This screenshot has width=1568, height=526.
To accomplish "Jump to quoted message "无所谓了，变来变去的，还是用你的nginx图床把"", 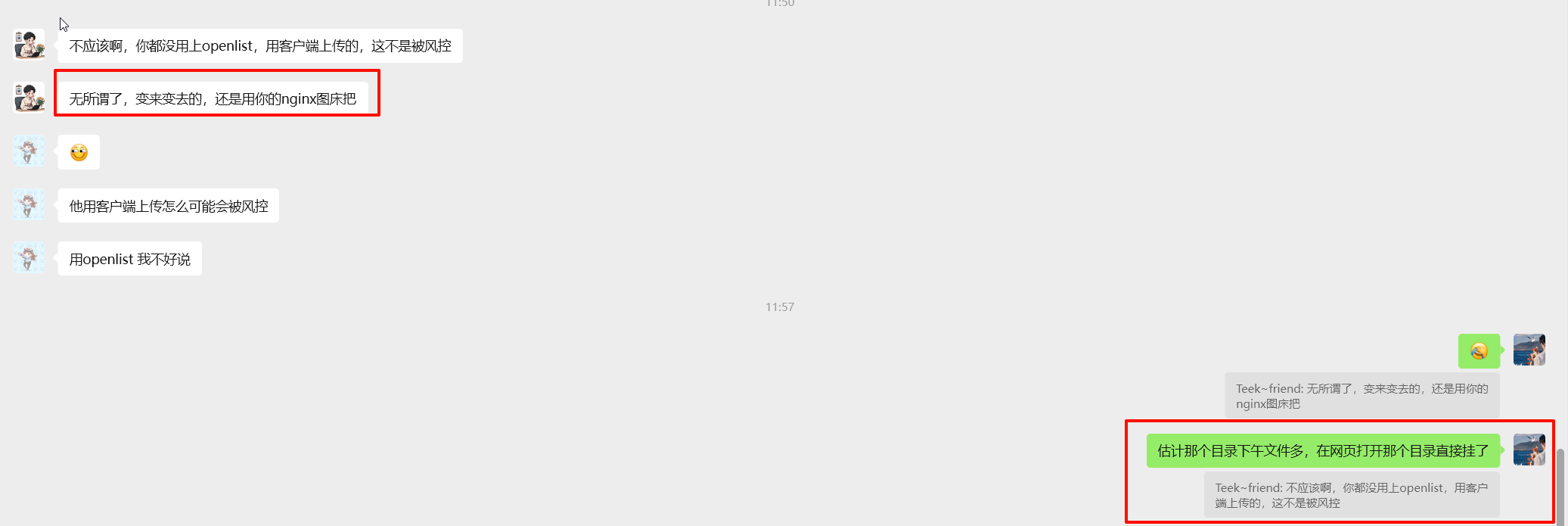I will tap(1362, 396).
